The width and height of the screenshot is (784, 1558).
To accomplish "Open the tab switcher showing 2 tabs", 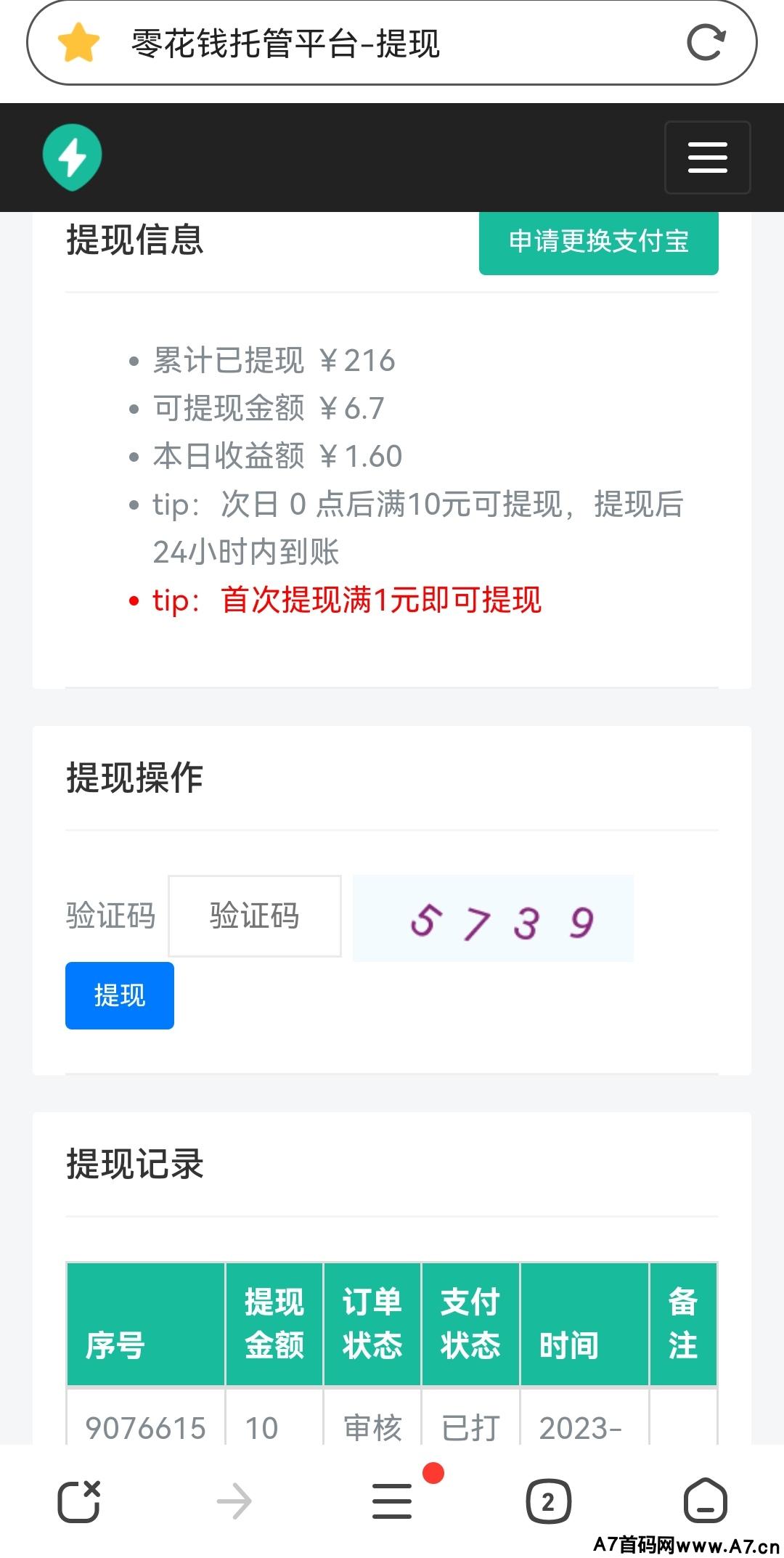I will [549, 1501].
